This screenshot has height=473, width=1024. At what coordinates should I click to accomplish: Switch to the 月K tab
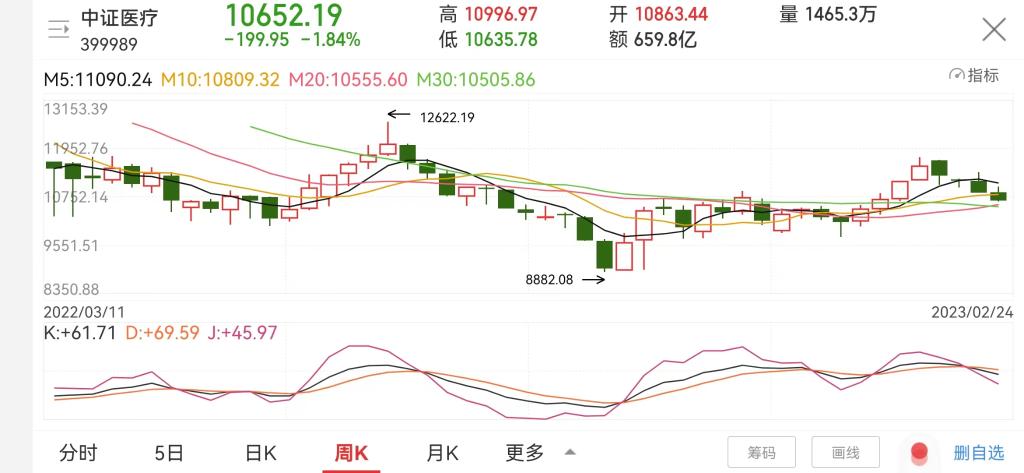click(x=442, y=452)
